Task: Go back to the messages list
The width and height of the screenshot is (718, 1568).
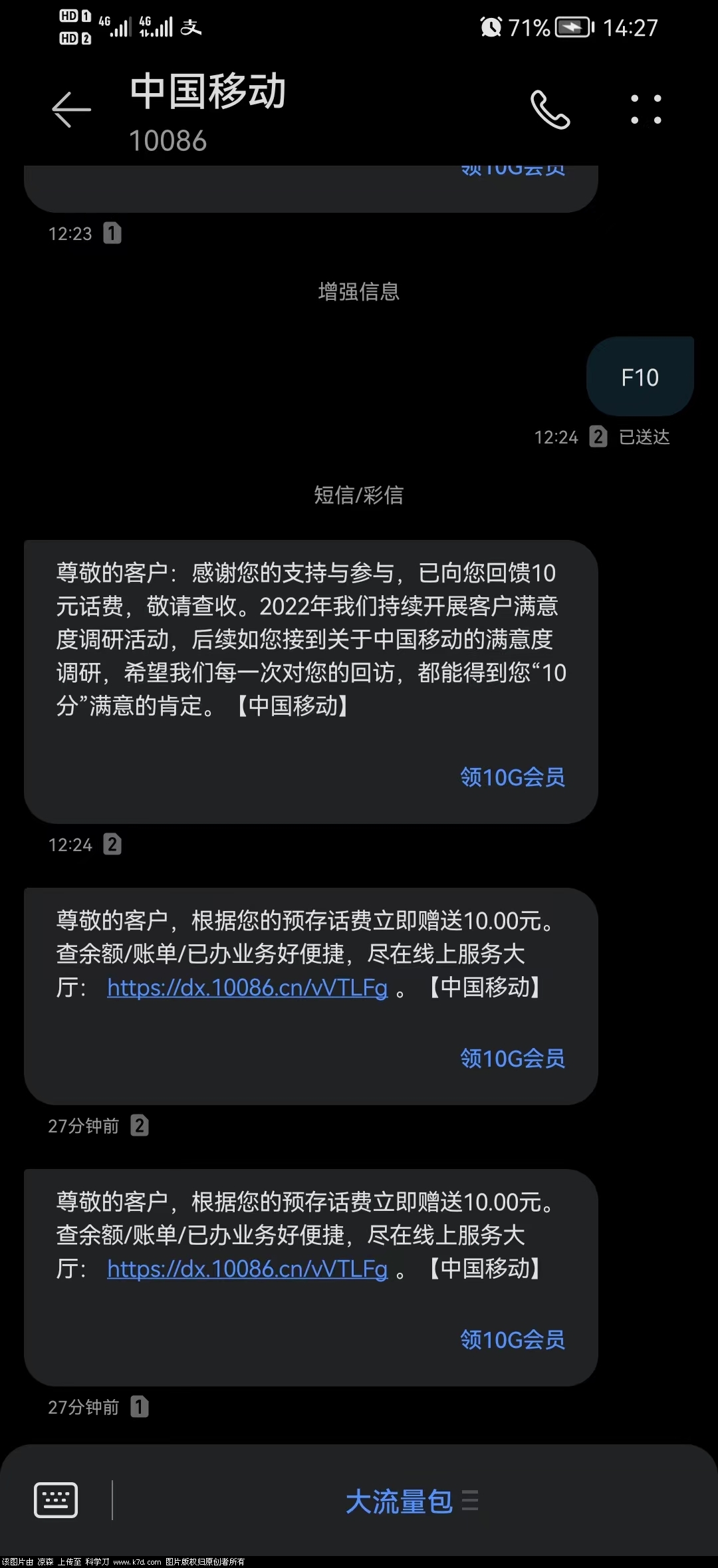Action: click(71, 110)
